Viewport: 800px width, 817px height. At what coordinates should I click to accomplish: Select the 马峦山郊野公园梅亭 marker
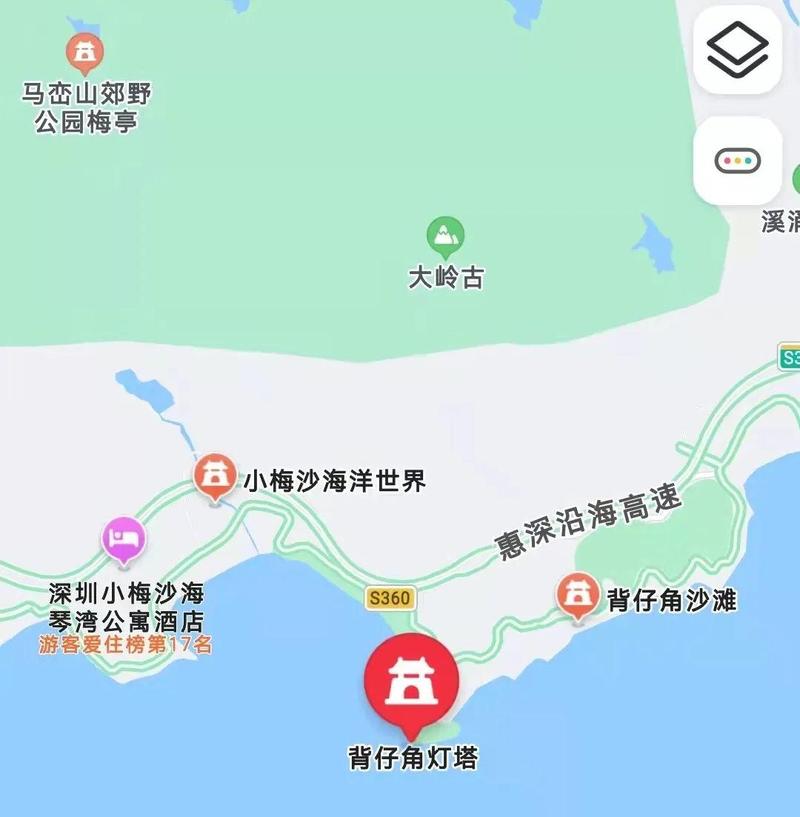pyautogui.click(x=84, y=53)
